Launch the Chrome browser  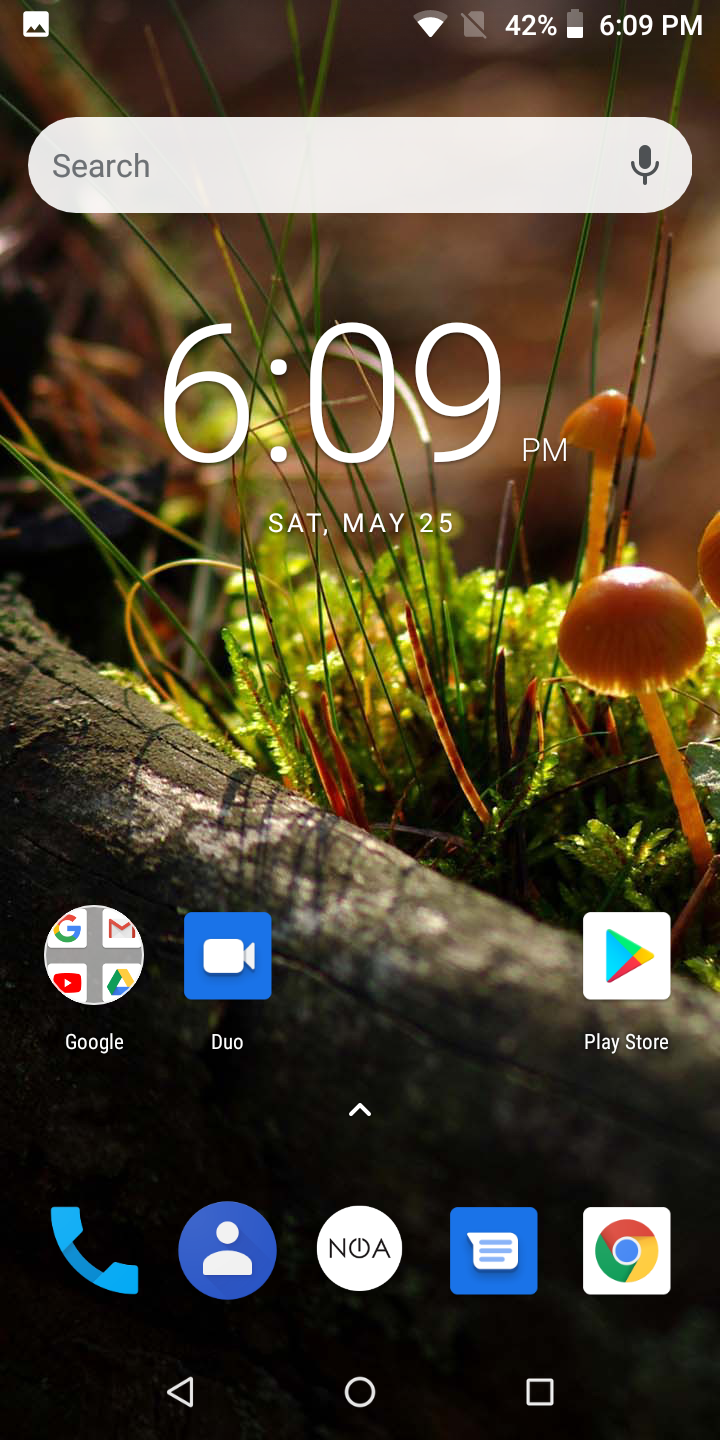coord(626,1250)
